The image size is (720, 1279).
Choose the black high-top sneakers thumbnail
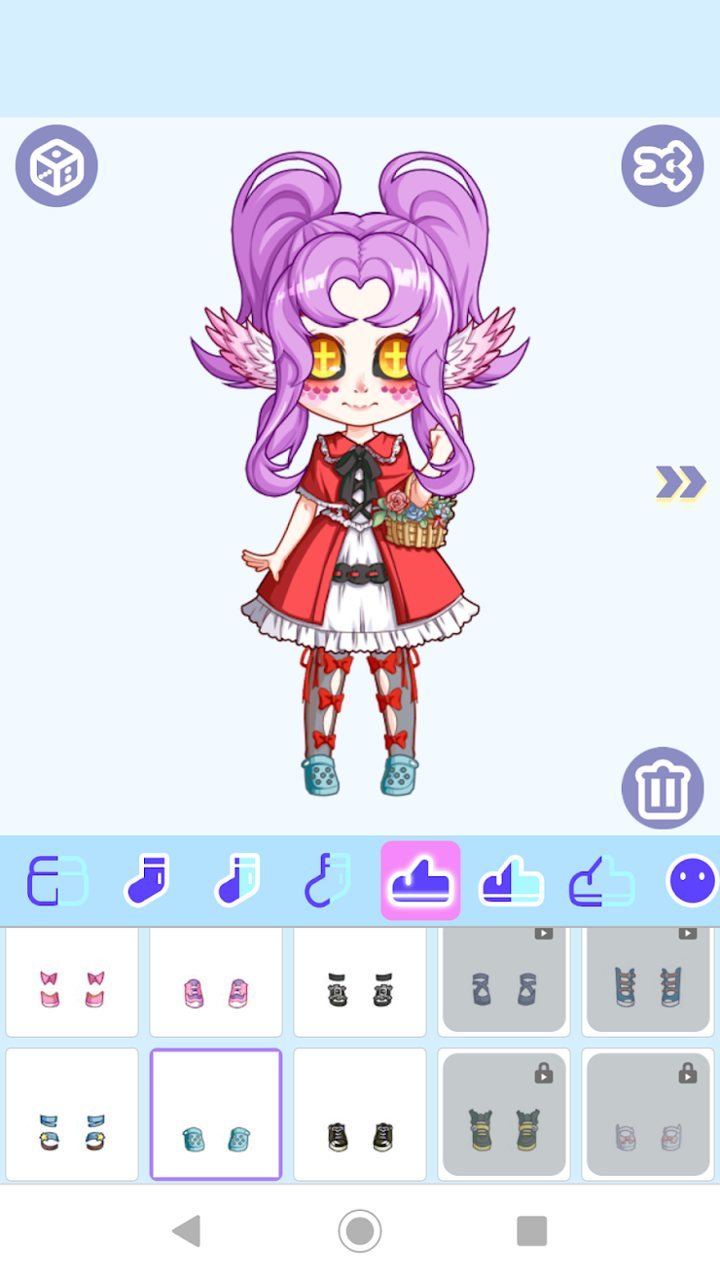(x=360, y=1114)
